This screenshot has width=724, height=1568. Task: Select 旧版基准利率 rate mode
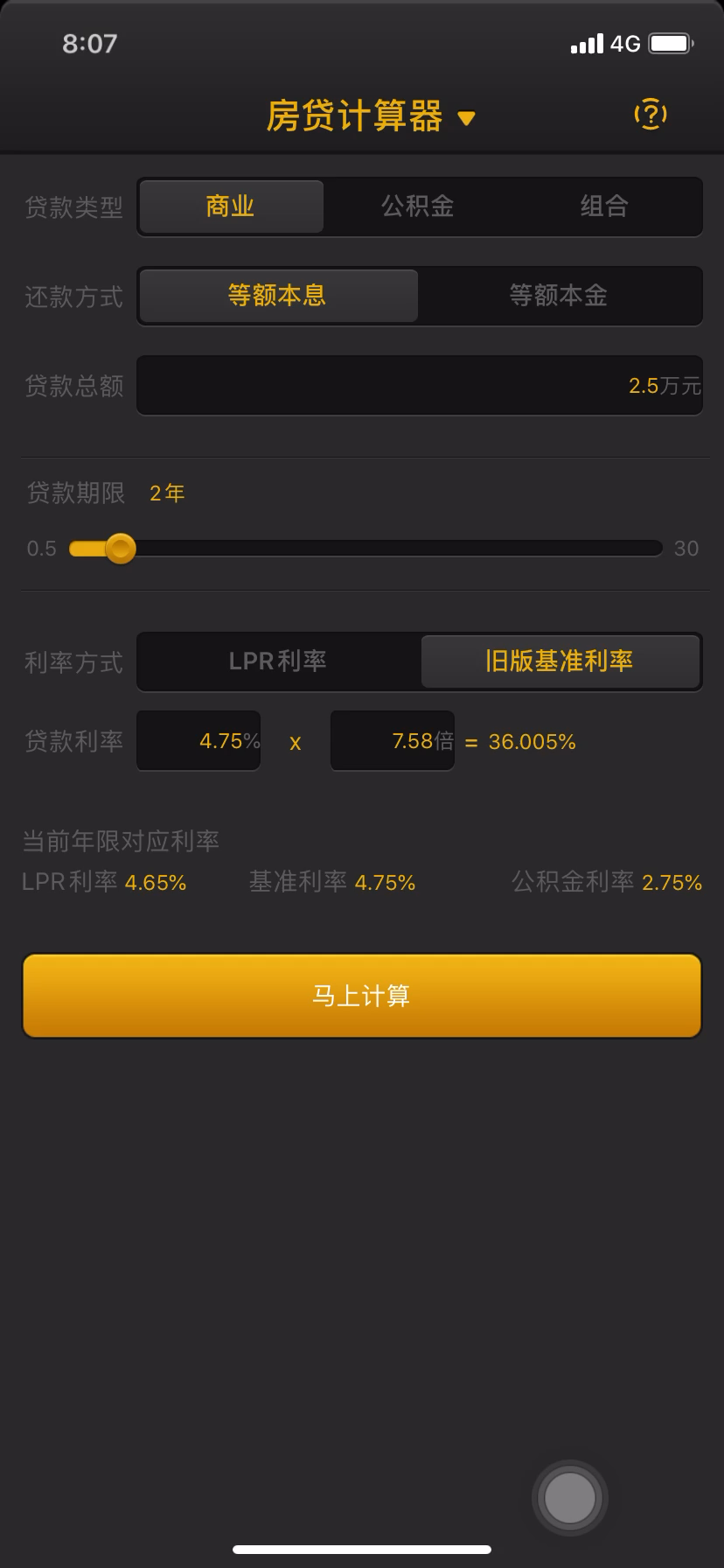(x=560, y=661)
